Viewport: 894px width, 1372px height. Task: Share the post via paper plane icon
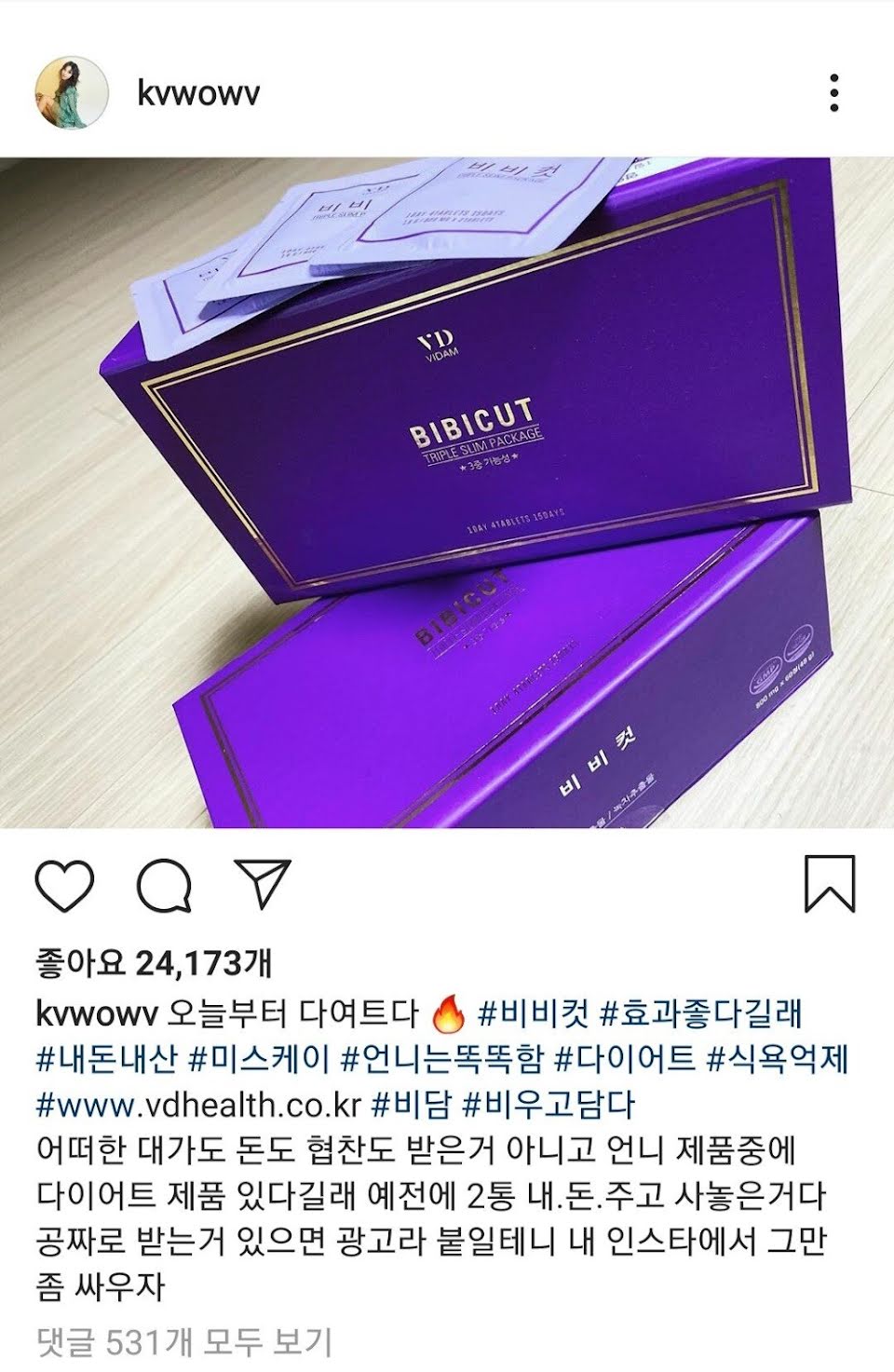click(263, 884)
